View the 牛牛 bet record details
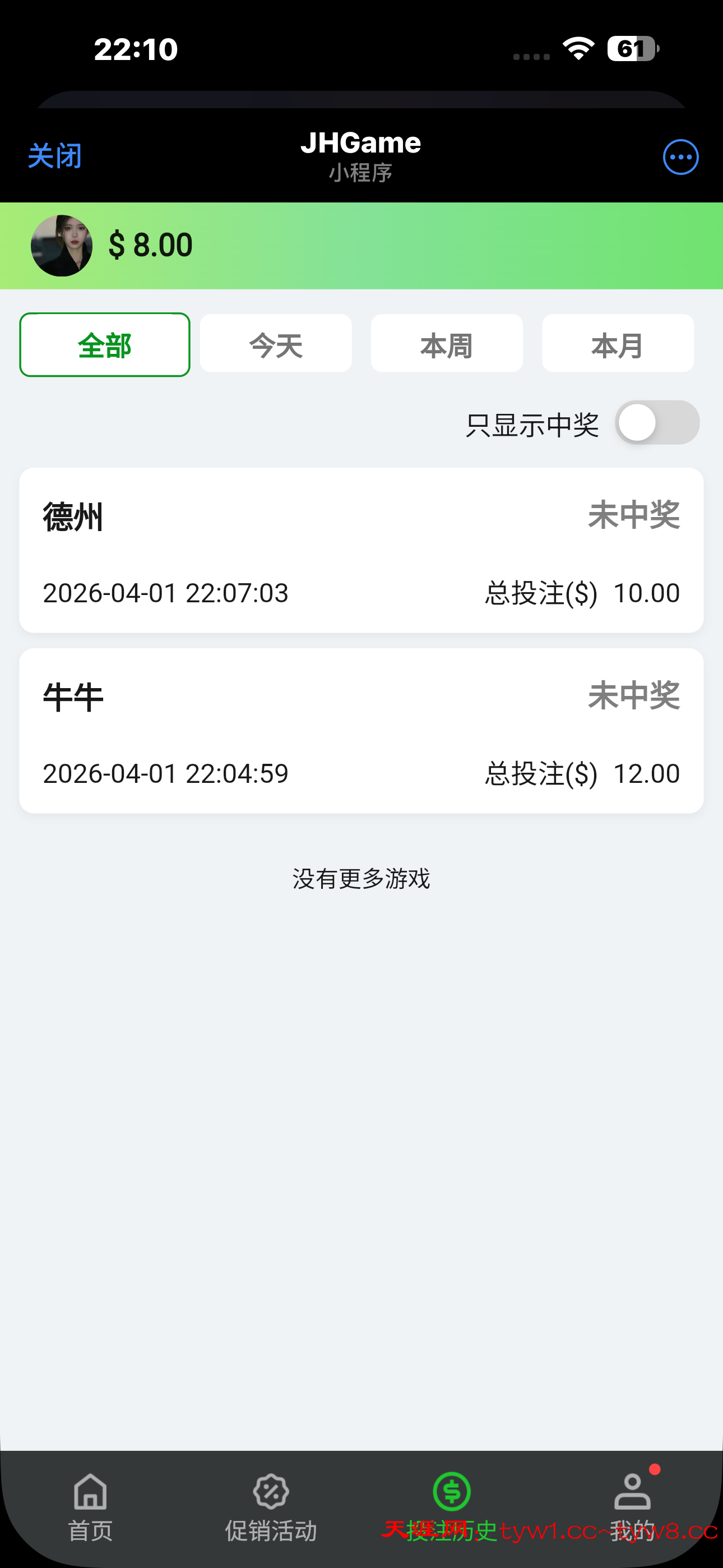 [361, 730]
